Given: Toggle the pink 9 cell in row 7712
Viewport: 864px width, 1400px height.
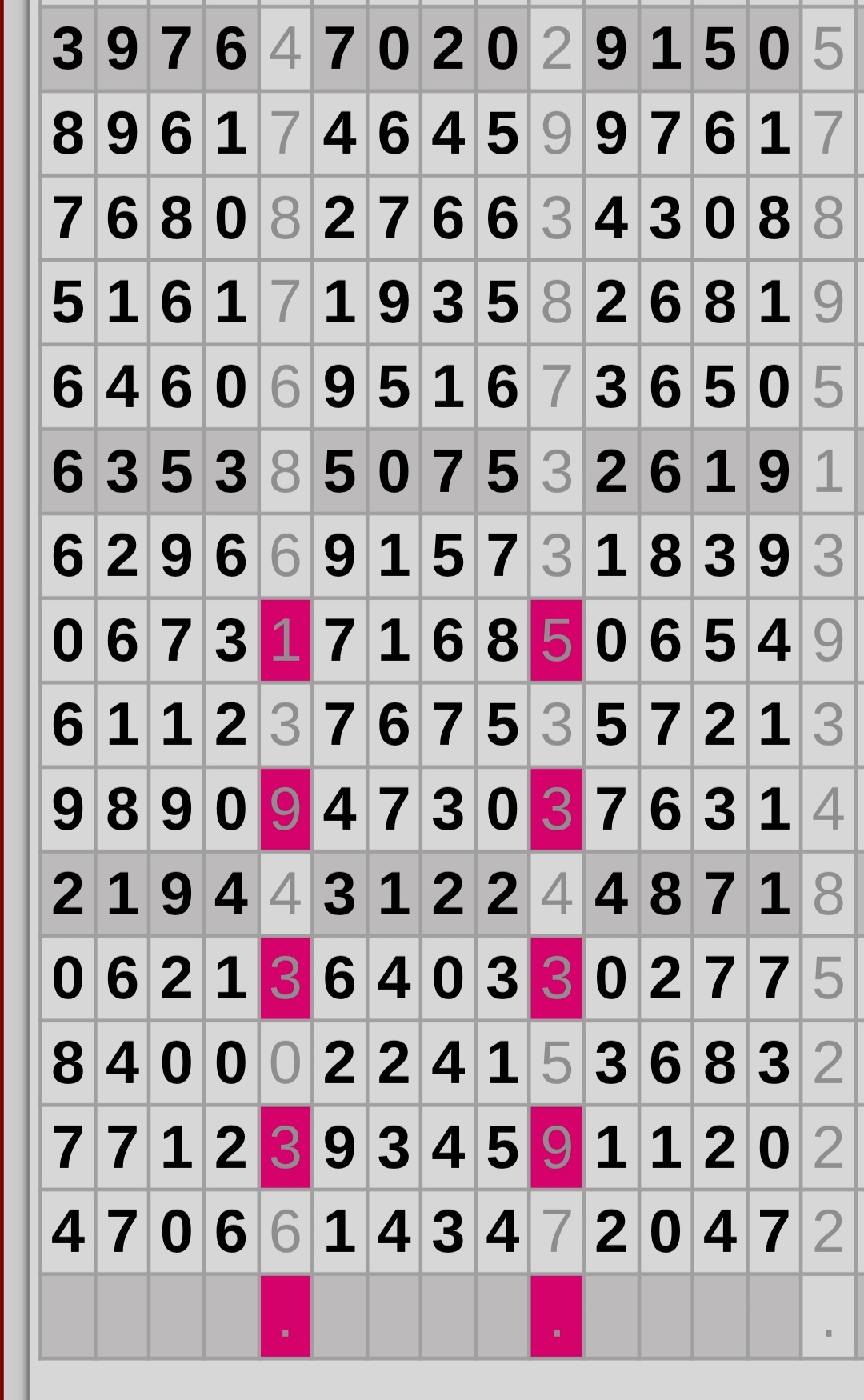Looking at the screenshot, I should 556,1148.
